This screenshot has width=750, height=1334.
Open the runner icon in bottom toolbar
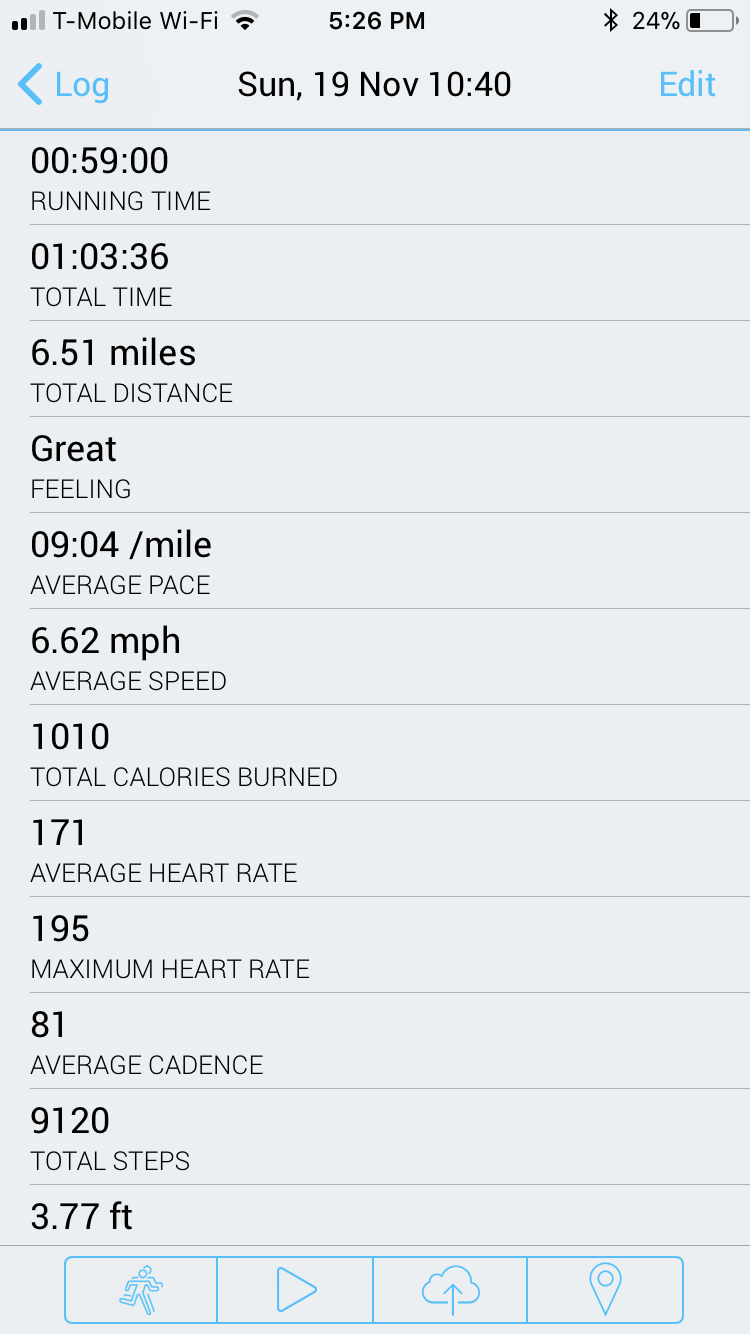tap(141, 1290)
